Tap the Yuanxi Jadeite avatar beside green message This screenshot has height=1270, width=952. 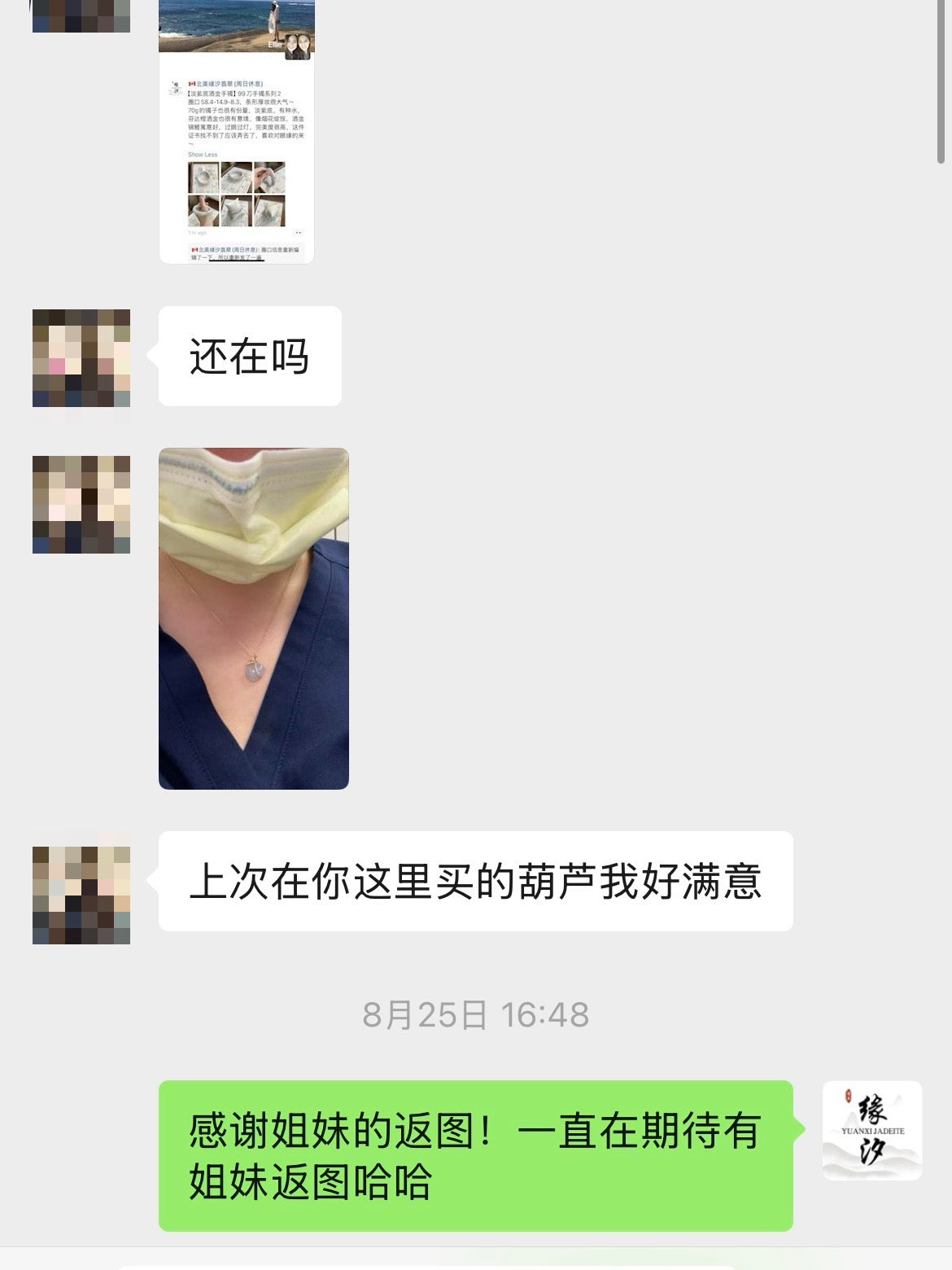(x=871, y=1130)
